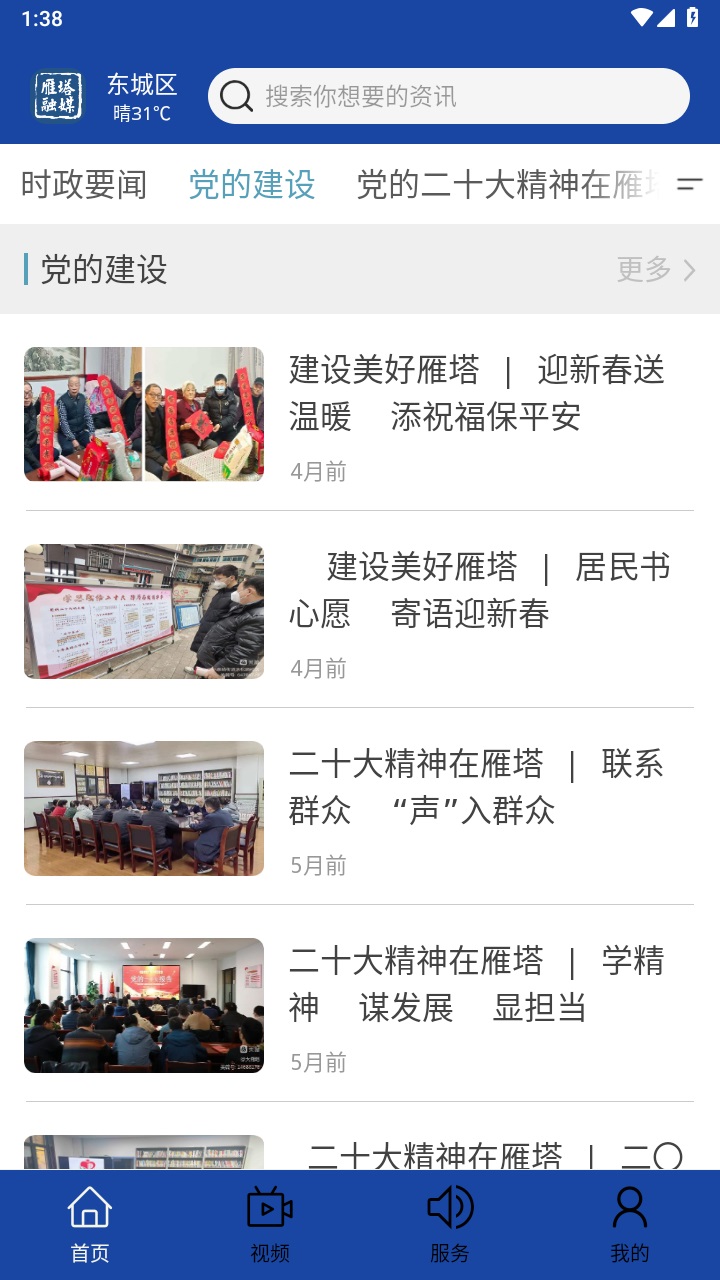Open article 二十大精神在雁塔 联系群众
The image size is (720, 1280).
(478, 789)
